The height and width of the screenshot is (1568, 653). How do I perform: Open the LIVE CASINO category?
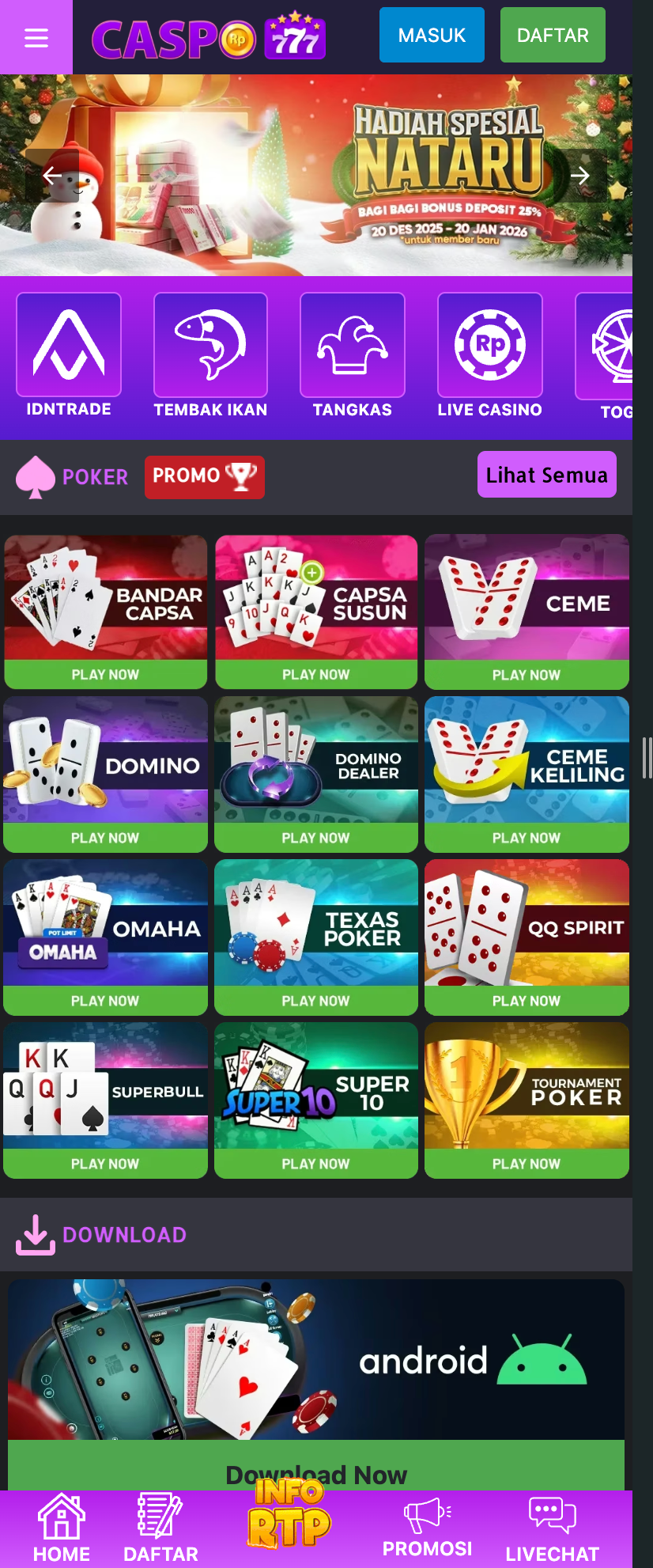coord(490,355)
